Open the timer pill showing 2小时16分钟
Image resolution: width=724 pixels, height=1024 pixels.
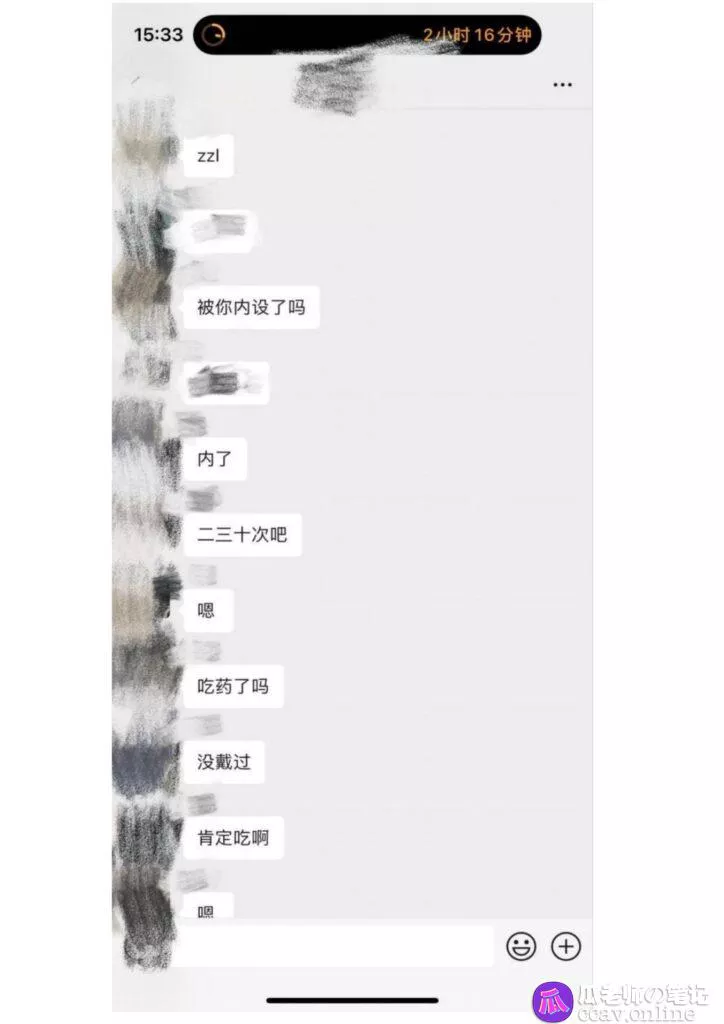[367, 35]
